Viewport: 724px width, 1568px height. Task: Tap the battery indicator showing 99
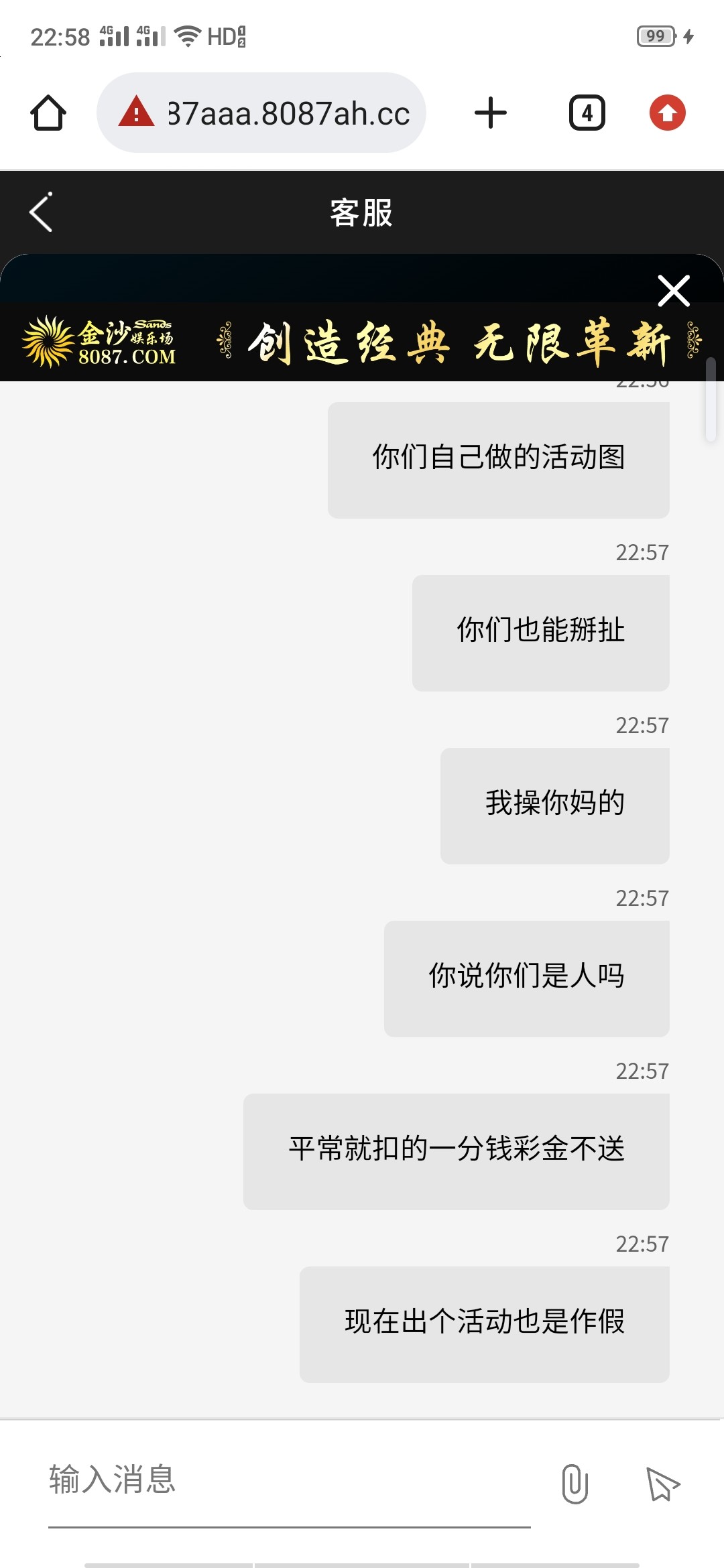[658, 36]
